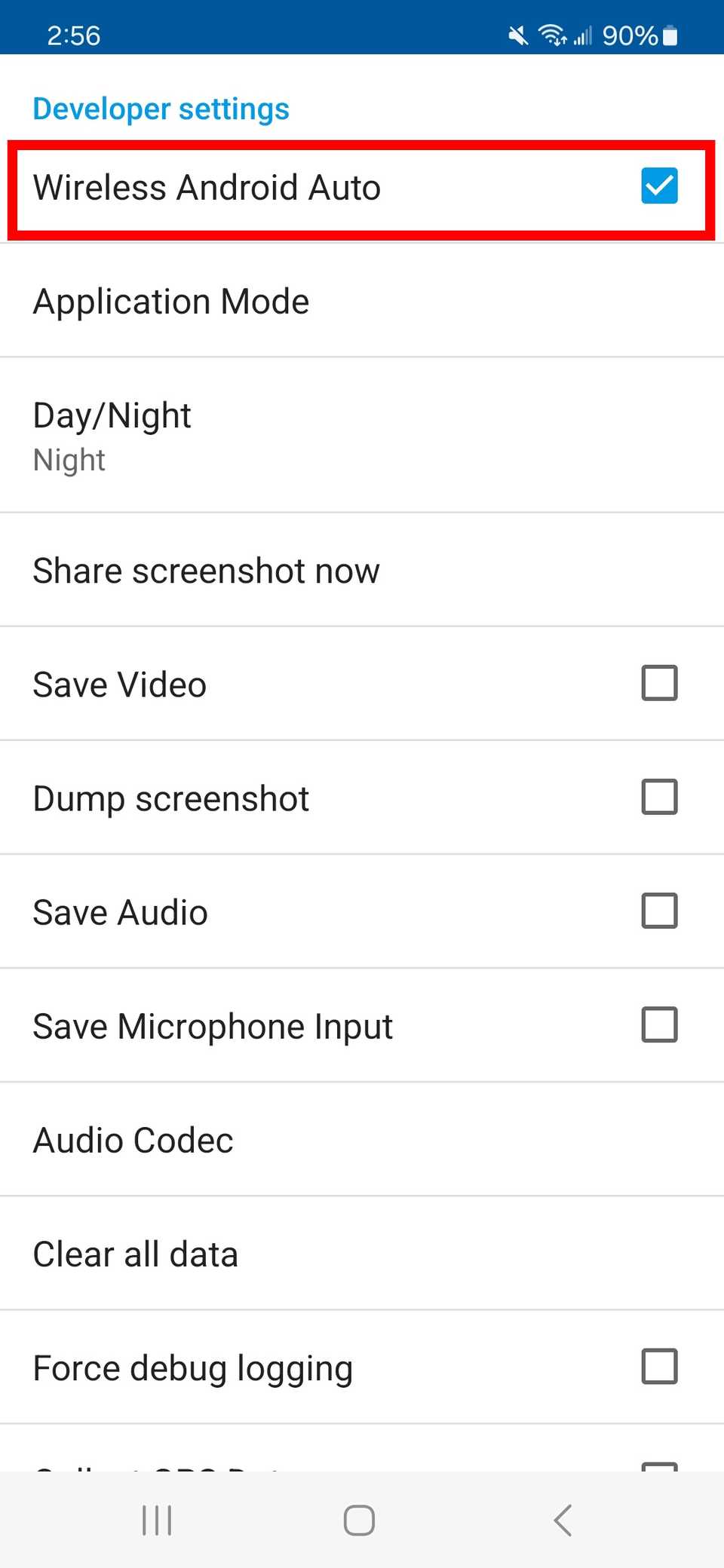Open the Developer settings section header
724x1568 pixels.
click(161, 109)
